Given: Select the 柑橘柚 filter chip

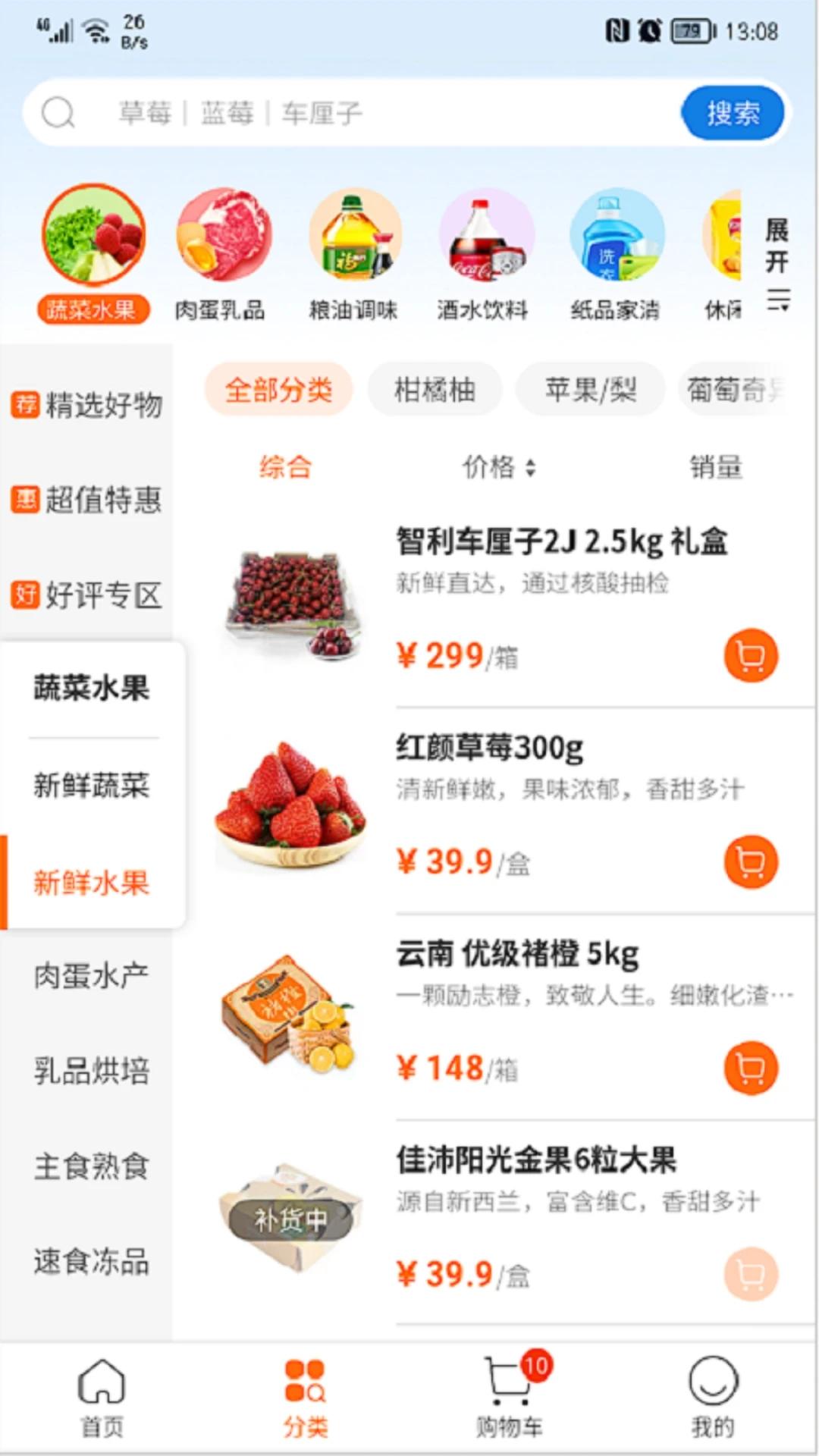Looking at the screenshot, I should pyautogui.click(x=435, y=389).
